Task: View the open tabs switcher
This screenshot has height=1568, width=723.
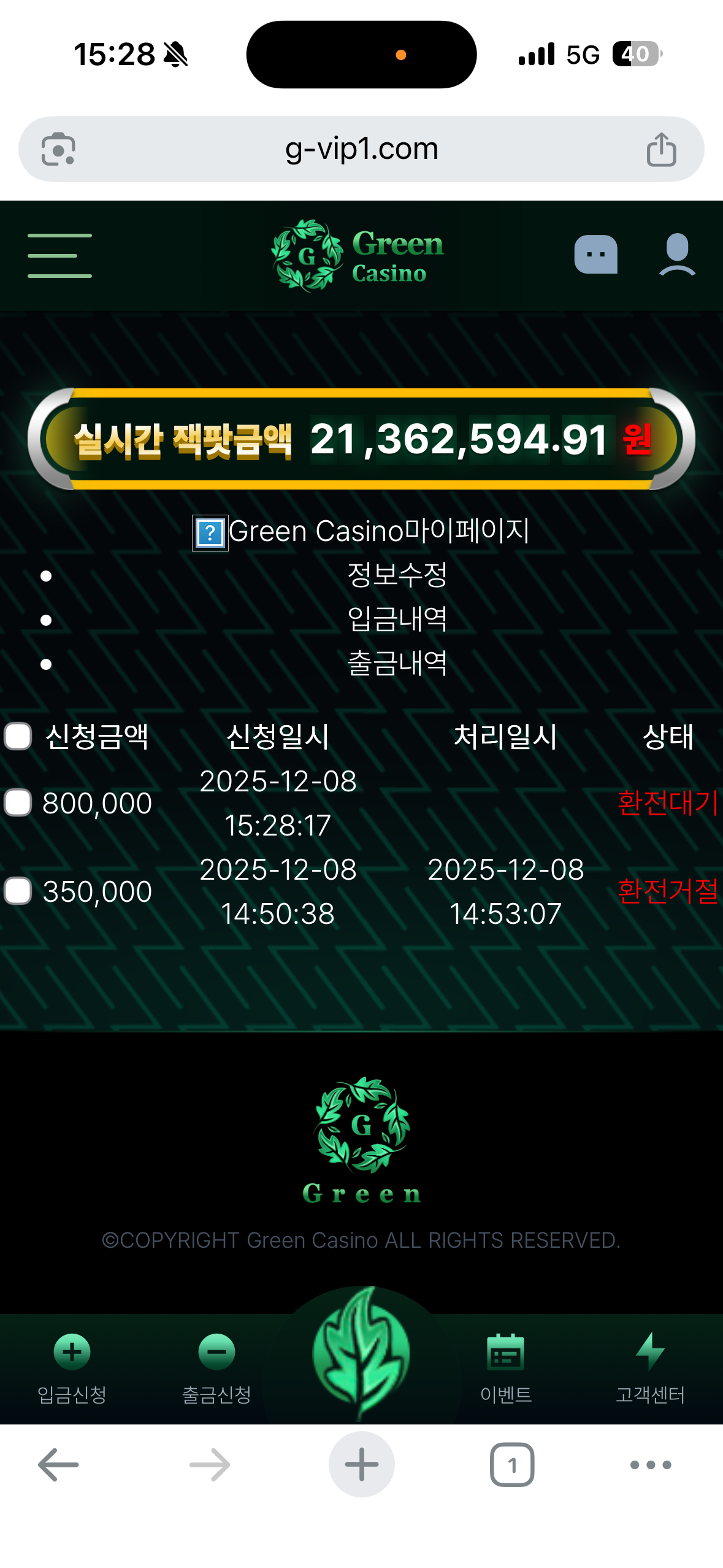Action: click(512, 1465)
